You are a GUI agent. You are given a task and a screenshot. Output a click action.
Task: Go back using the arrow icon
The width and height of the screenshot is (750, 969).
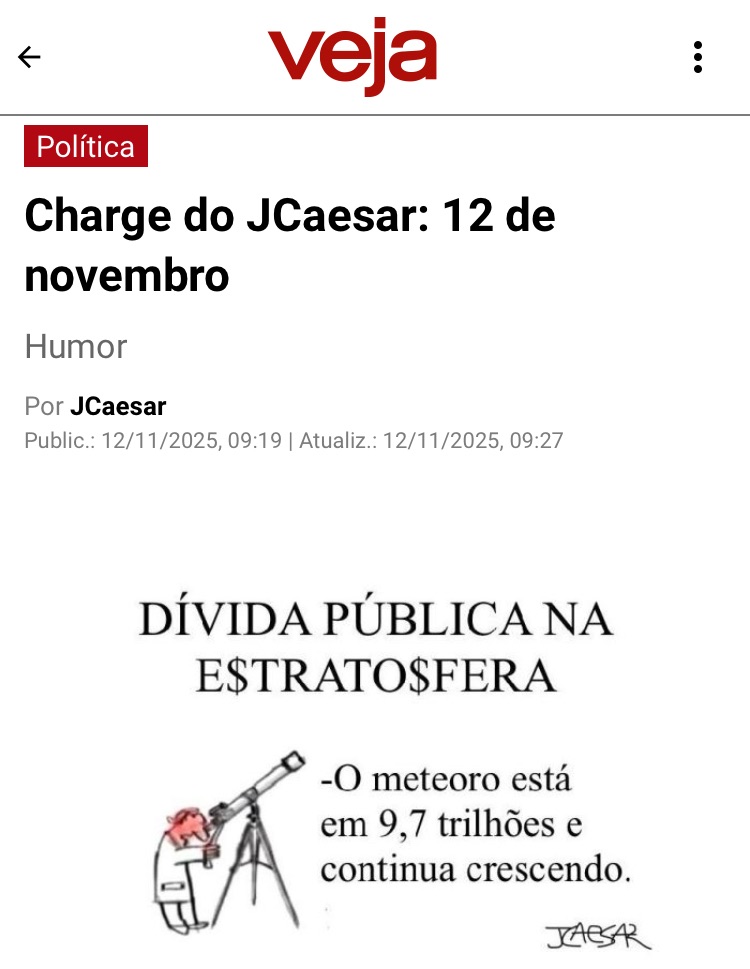[x=29, y=57]
